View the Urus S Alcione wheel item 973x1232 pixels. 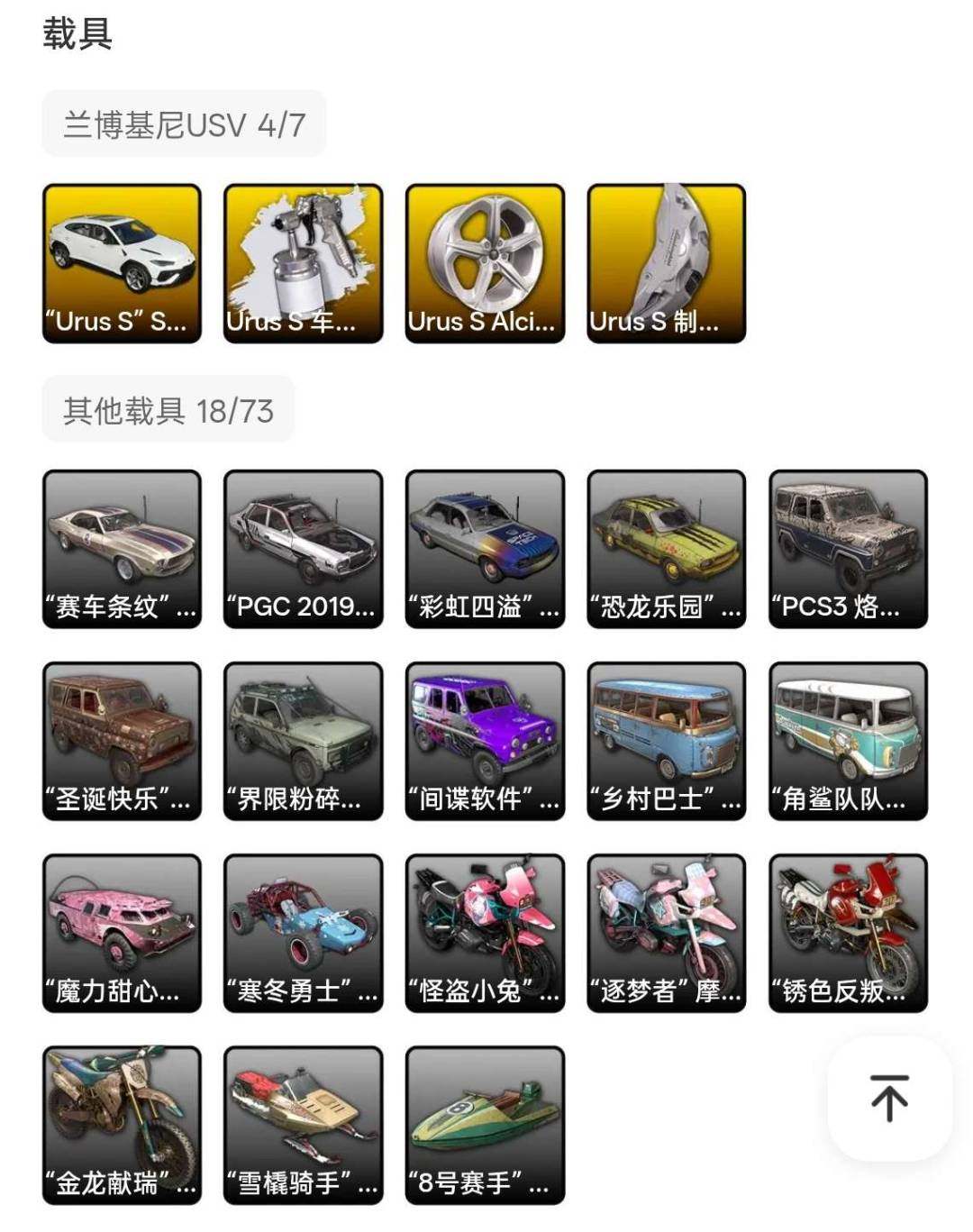pos(486,261)
